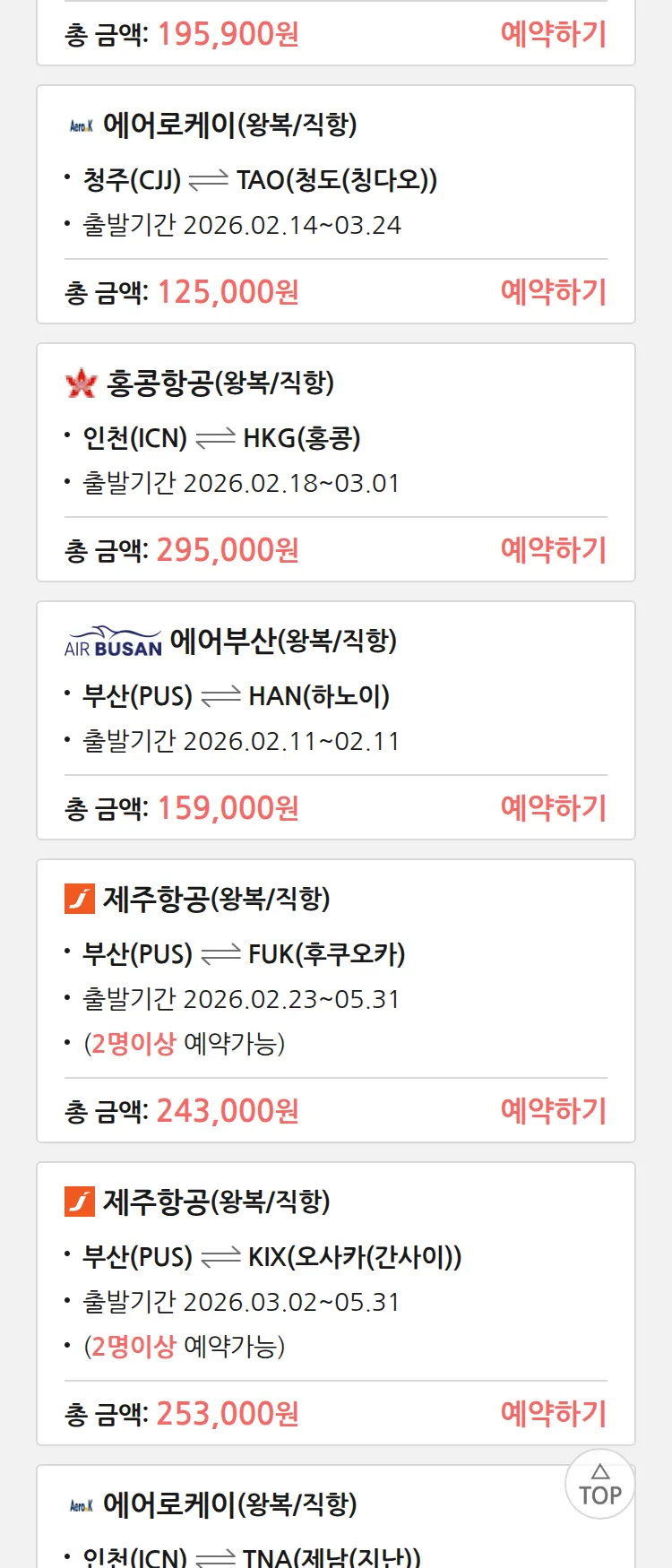The height and width of the screenshot is (1568, 672).
Task: Reserve the 에어부산 부산–하노이 flight
Action: click(x=553, y=808)
